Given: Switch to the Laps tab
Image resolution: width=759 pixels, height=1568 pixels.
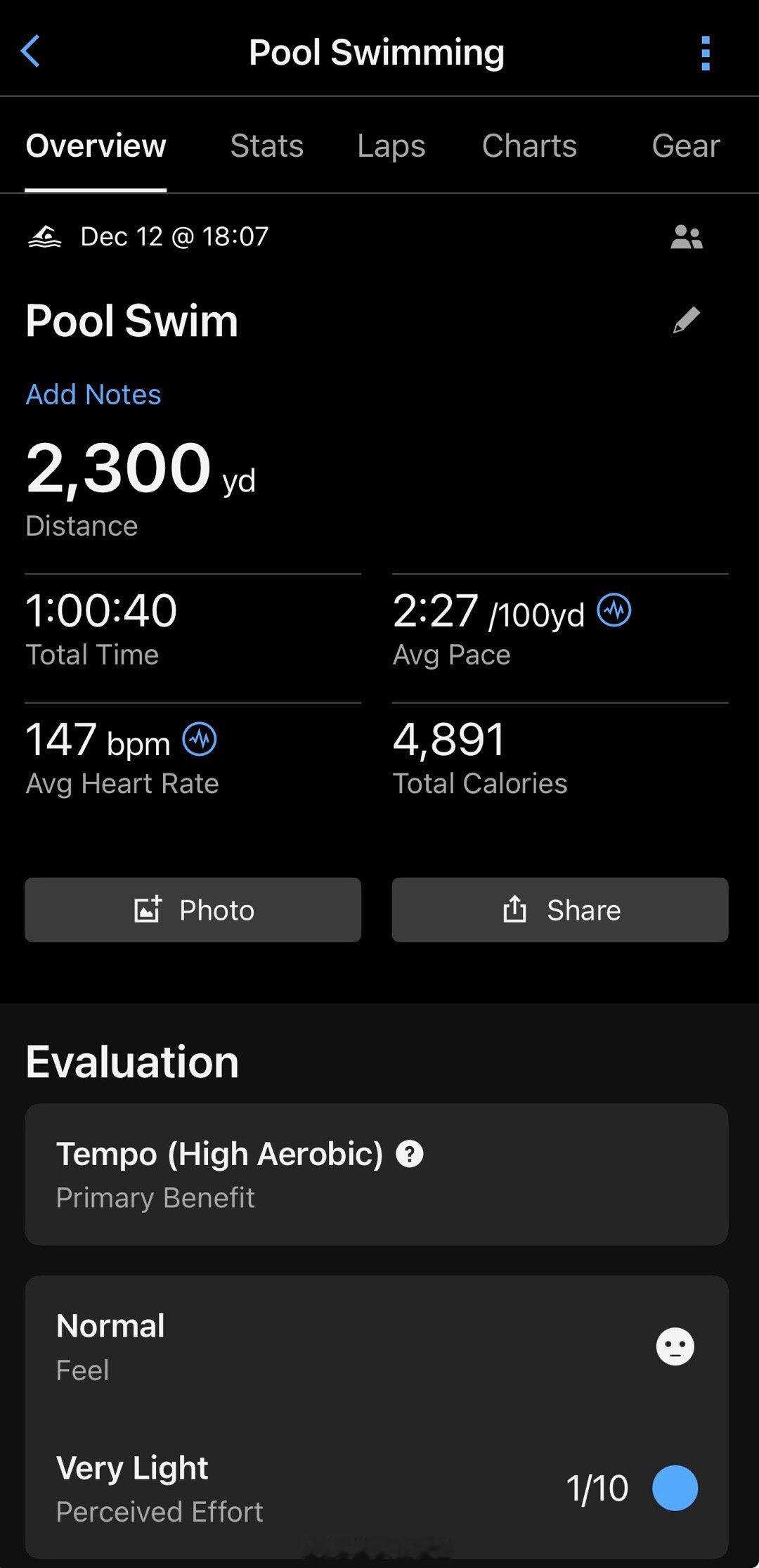Looking at the screenshot, I should coord(391,146).
